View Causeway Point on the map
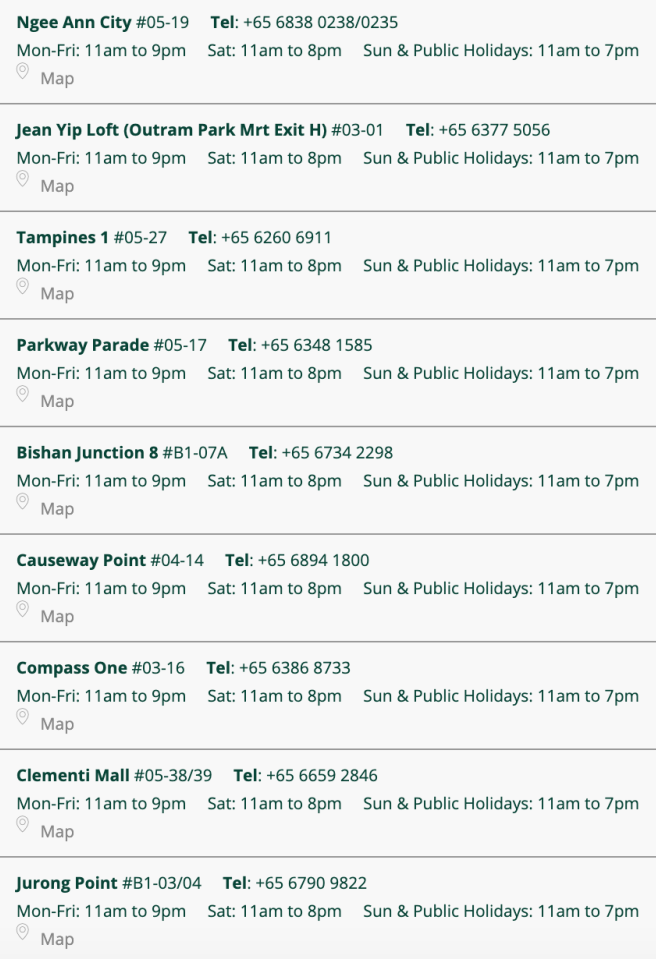This screenshot has height=959, width=656. [x=56, y=617]
